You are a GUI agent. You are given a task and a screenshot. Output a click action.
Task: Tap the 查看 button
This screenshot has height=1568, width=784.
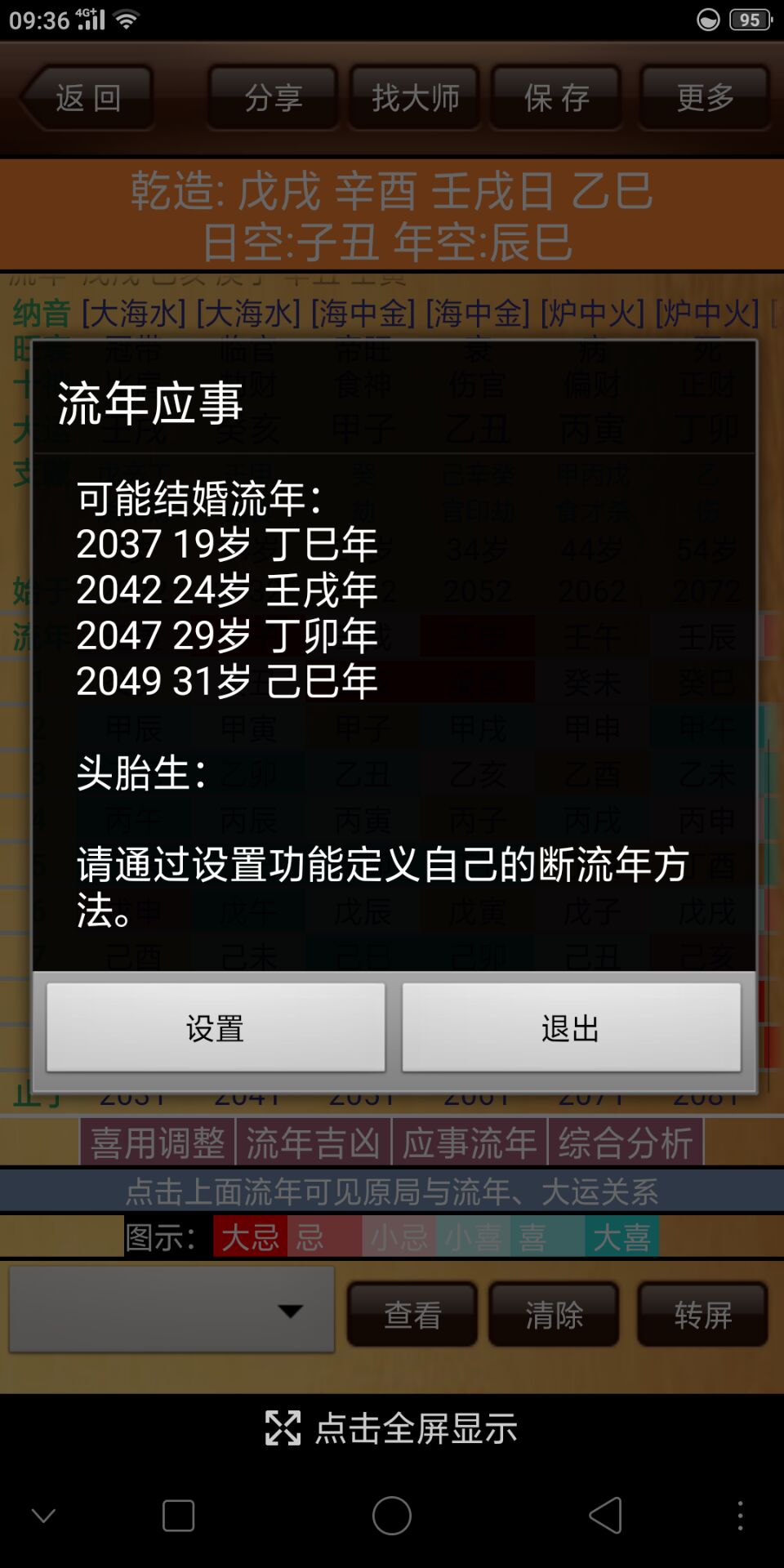412,1314
